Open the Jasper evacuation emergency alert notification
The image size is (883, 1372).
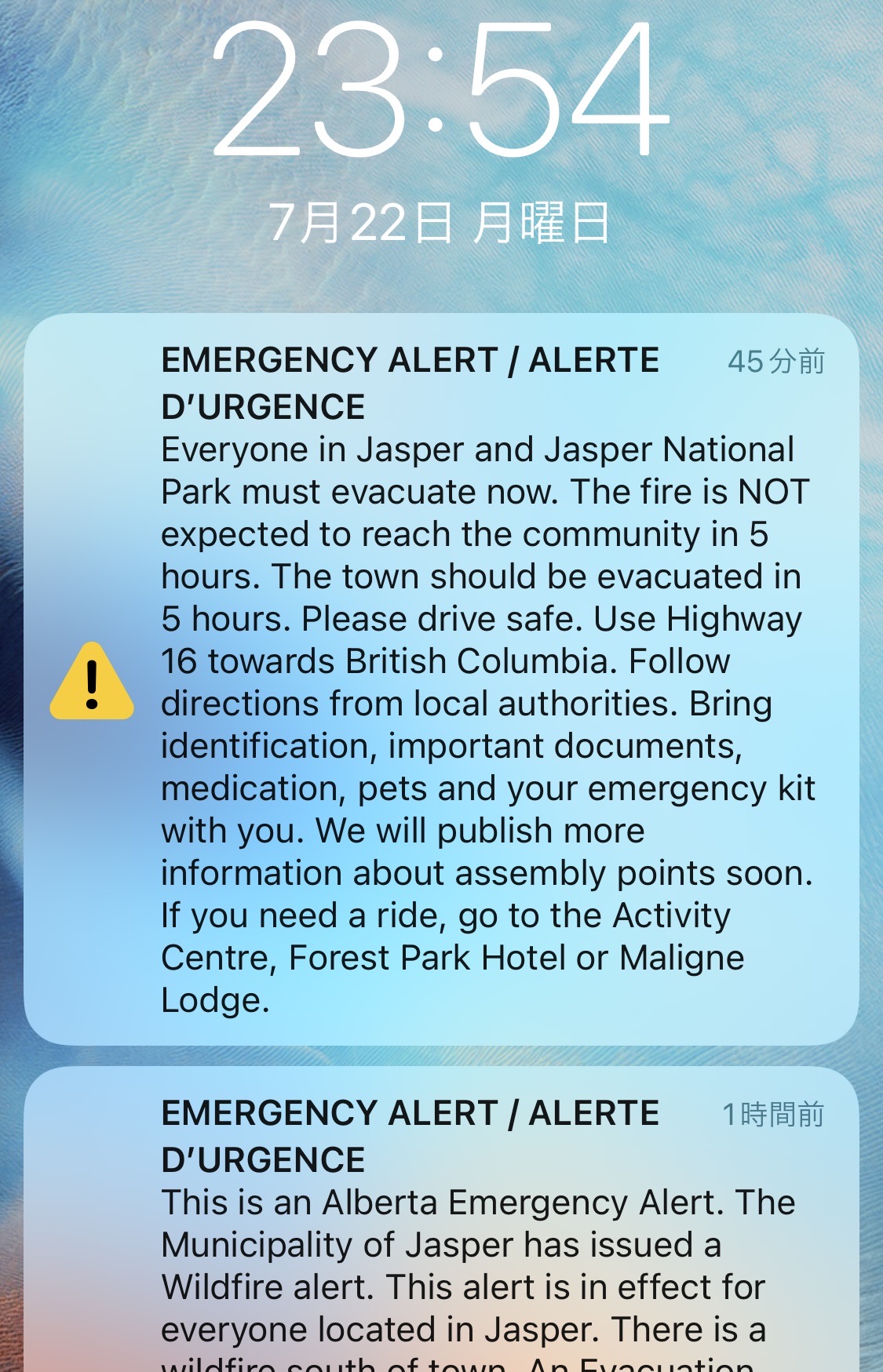(x=441, y=679)
